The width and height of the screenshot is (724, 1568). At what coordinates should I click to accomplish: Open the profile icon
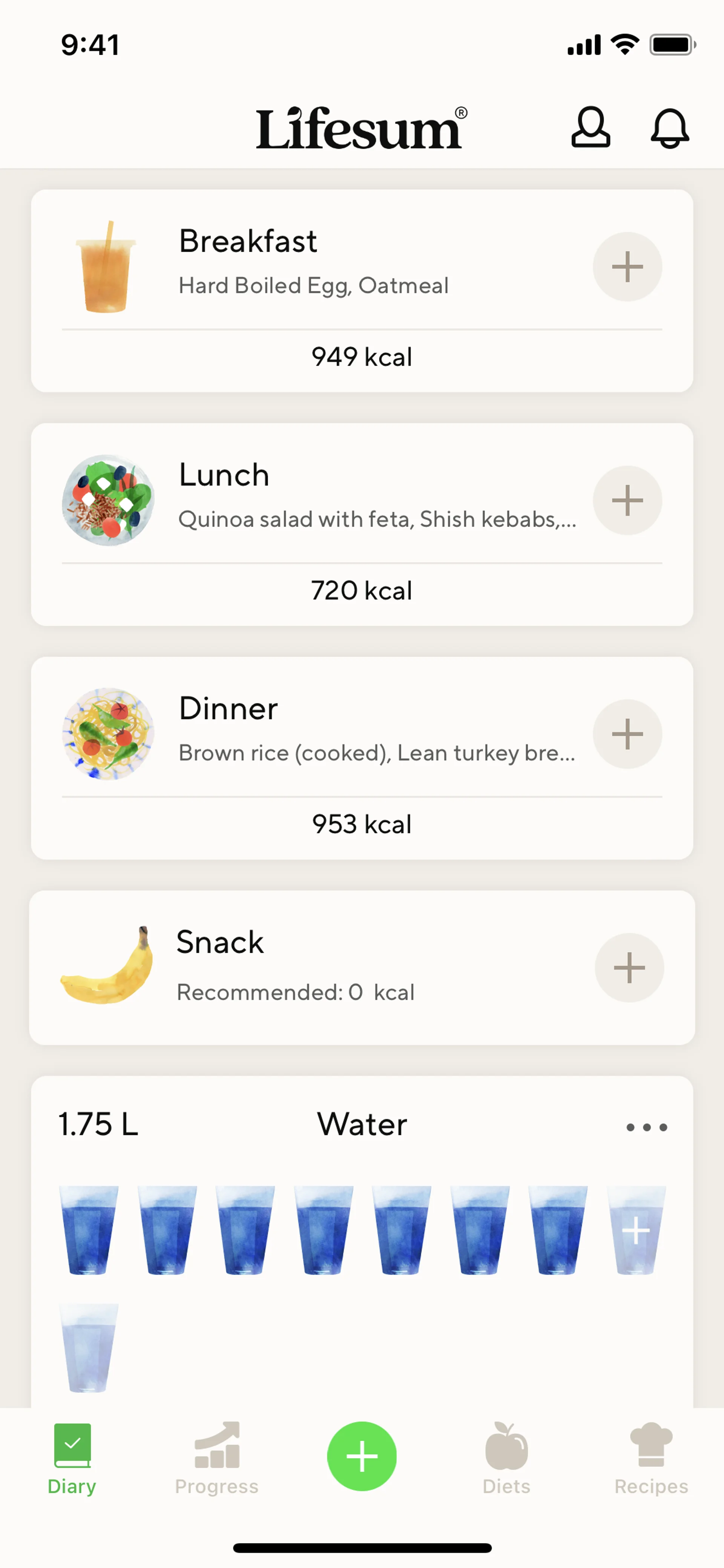[x=590, y=128]
